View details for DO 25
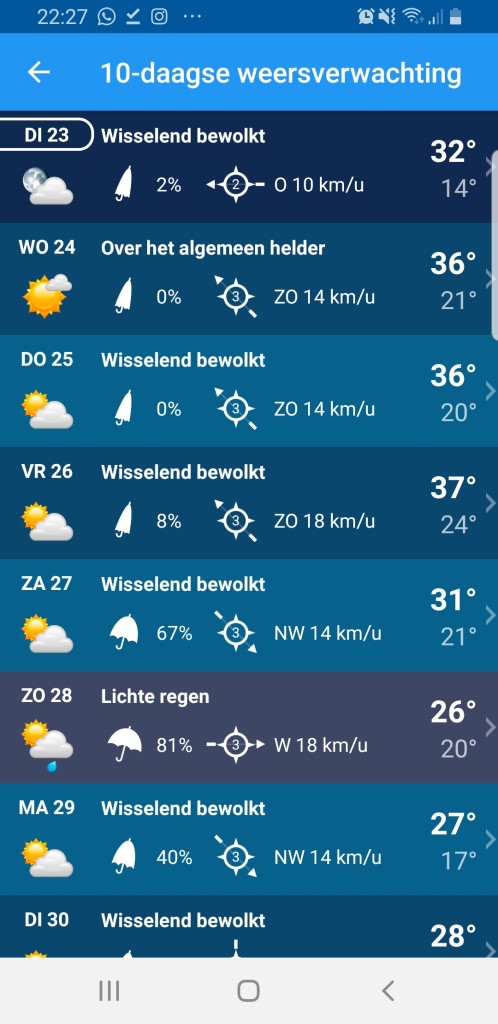The image size is (498, 1024). click(249, 391)
